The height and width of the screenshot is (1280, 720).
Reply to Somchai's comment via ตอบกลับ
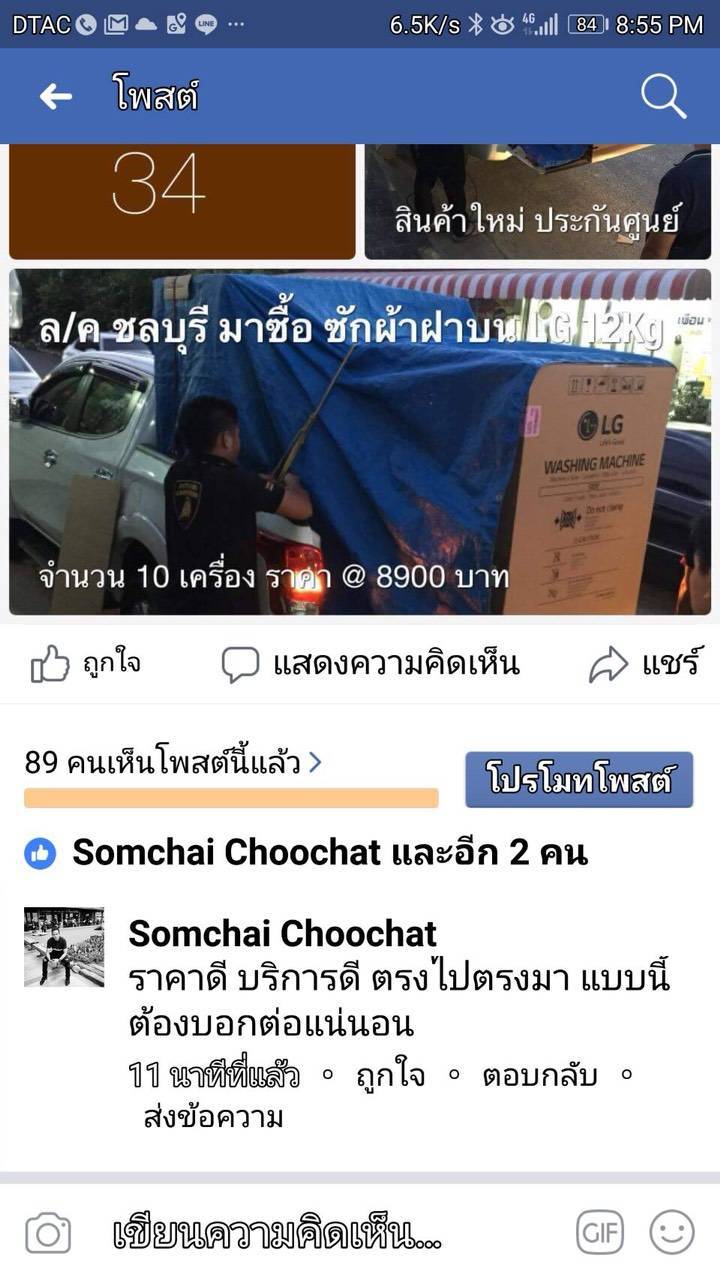(x=539, y=1076)
